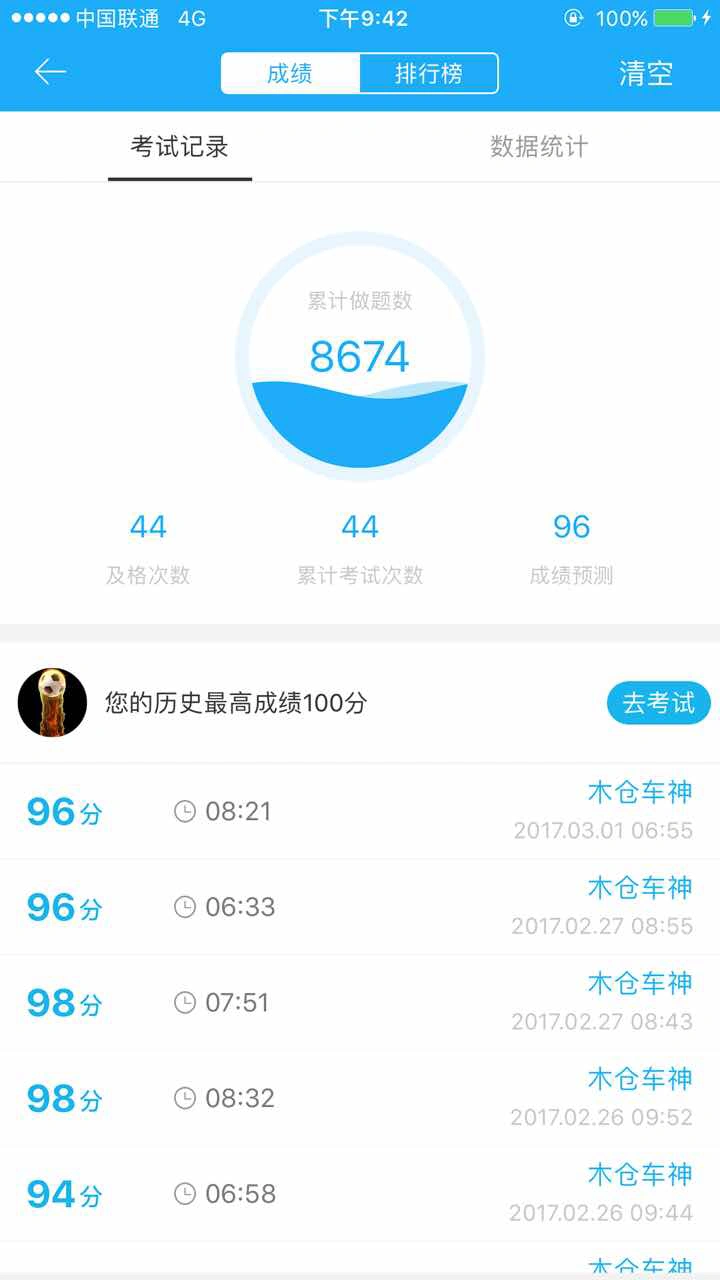Select the 成绩 segment

[x=290, y=73]
